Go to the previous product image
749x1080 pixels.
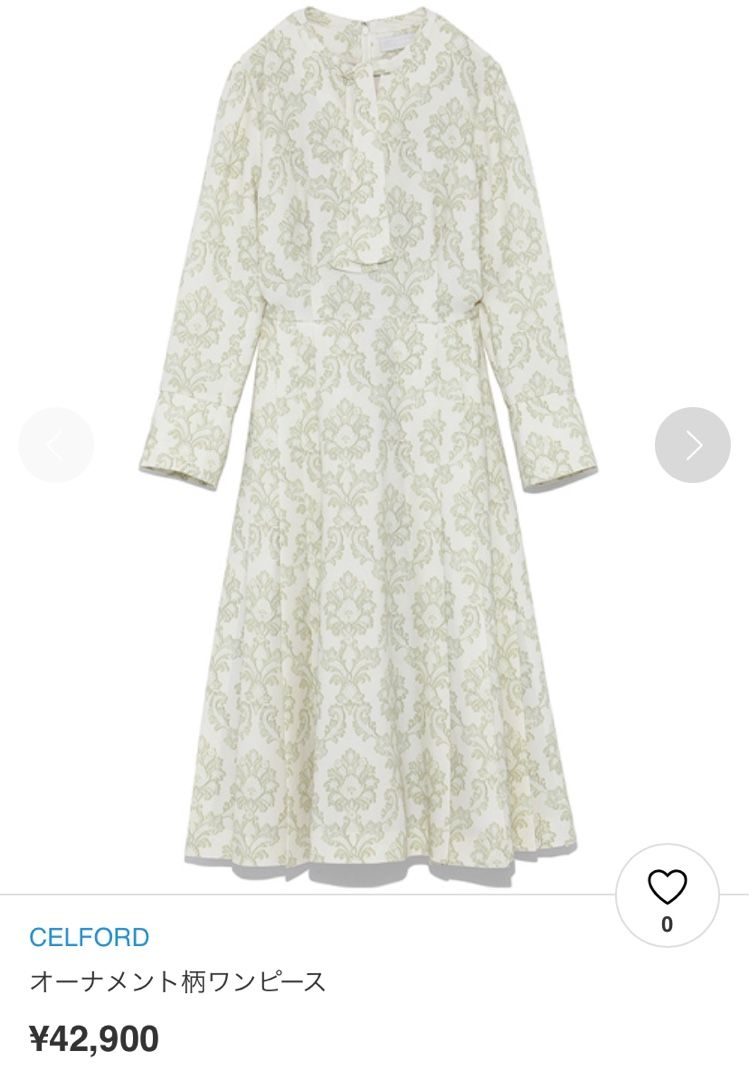pyautogui.click(x=56, y=445)
